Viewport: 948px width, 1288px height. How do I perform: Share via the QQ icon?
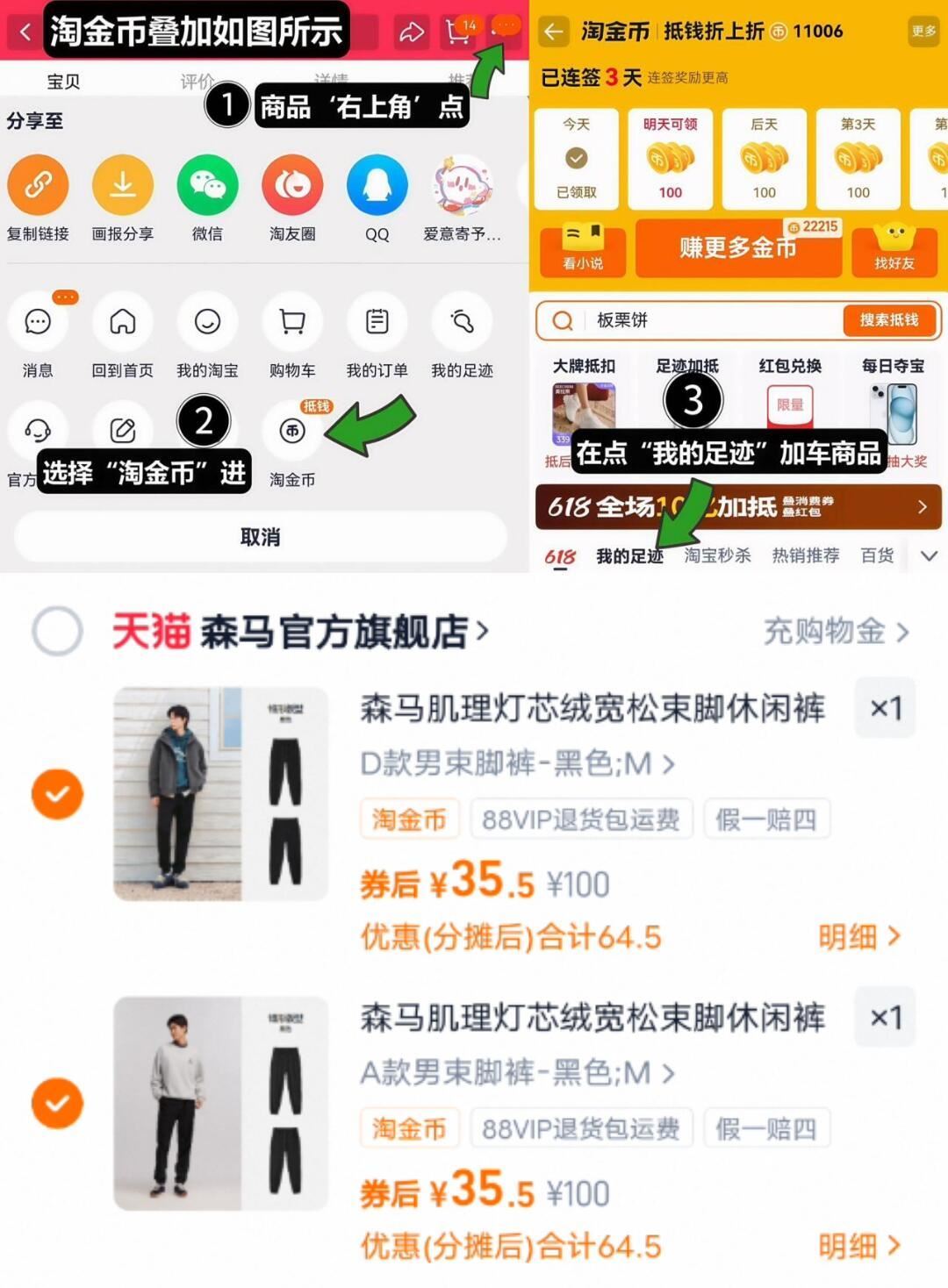377,187
